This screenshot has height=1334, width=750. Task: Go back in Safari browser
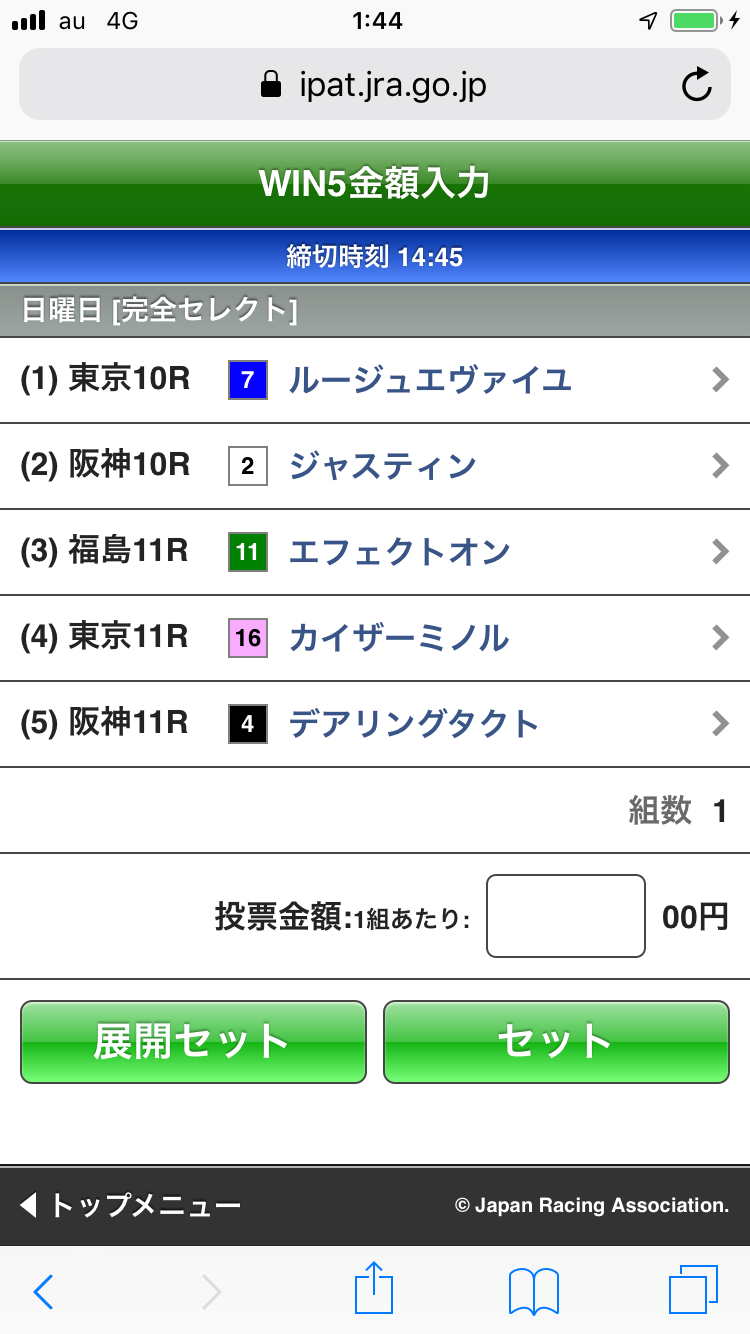pos(44,1292)
